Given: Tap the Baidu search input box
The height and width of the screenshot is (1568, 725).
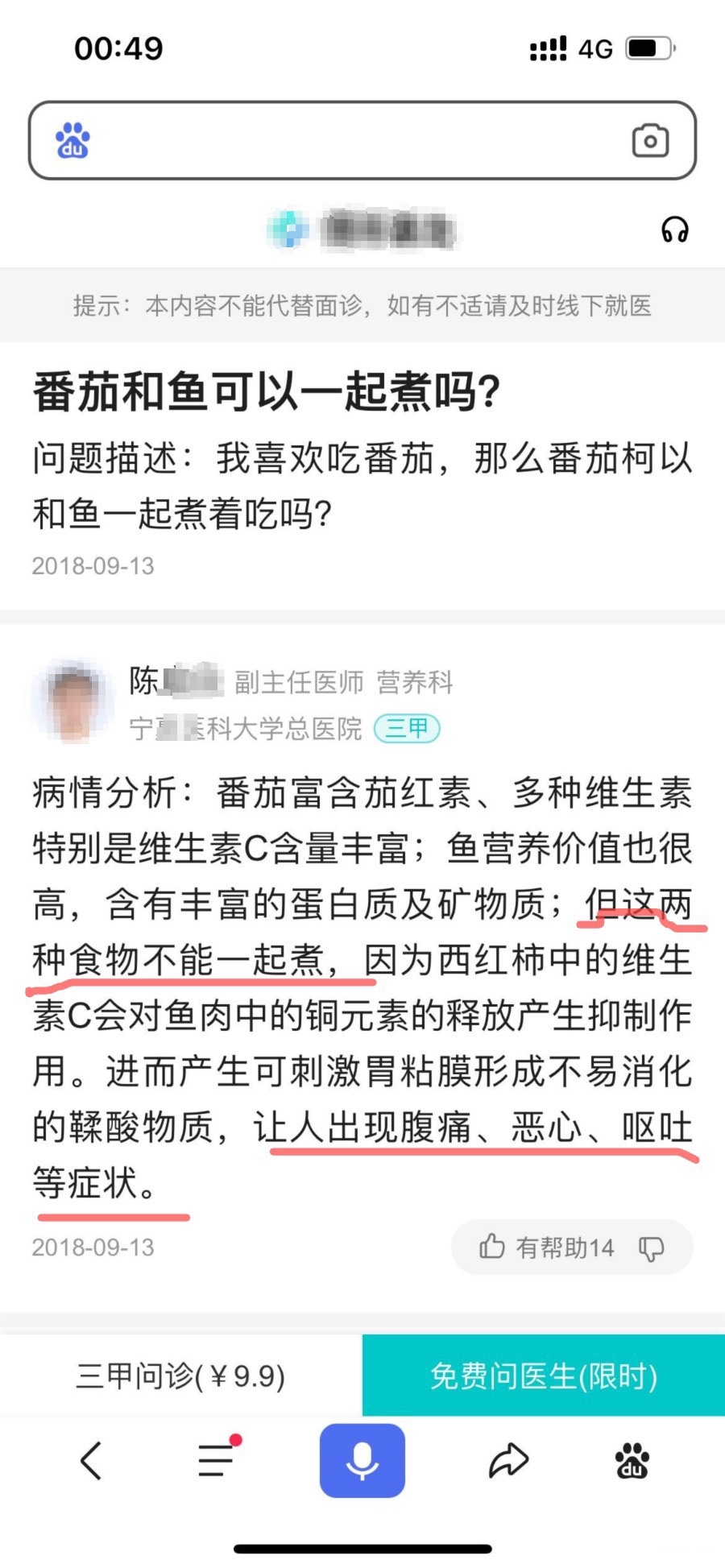Looking at the screenshot, I should point(354,141).
